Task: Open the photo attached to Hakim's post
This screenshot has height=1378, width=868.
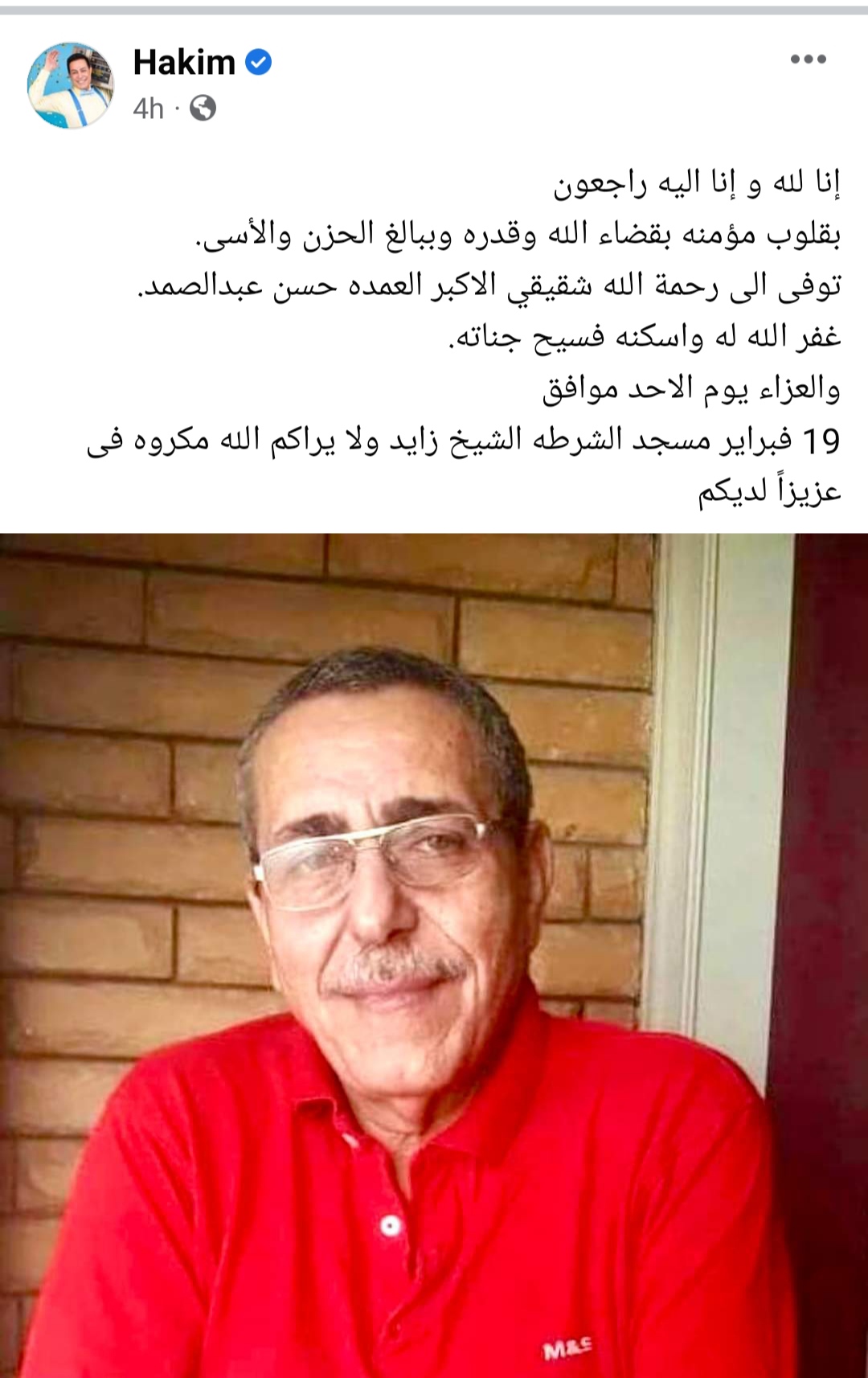Action: [434, 955]
